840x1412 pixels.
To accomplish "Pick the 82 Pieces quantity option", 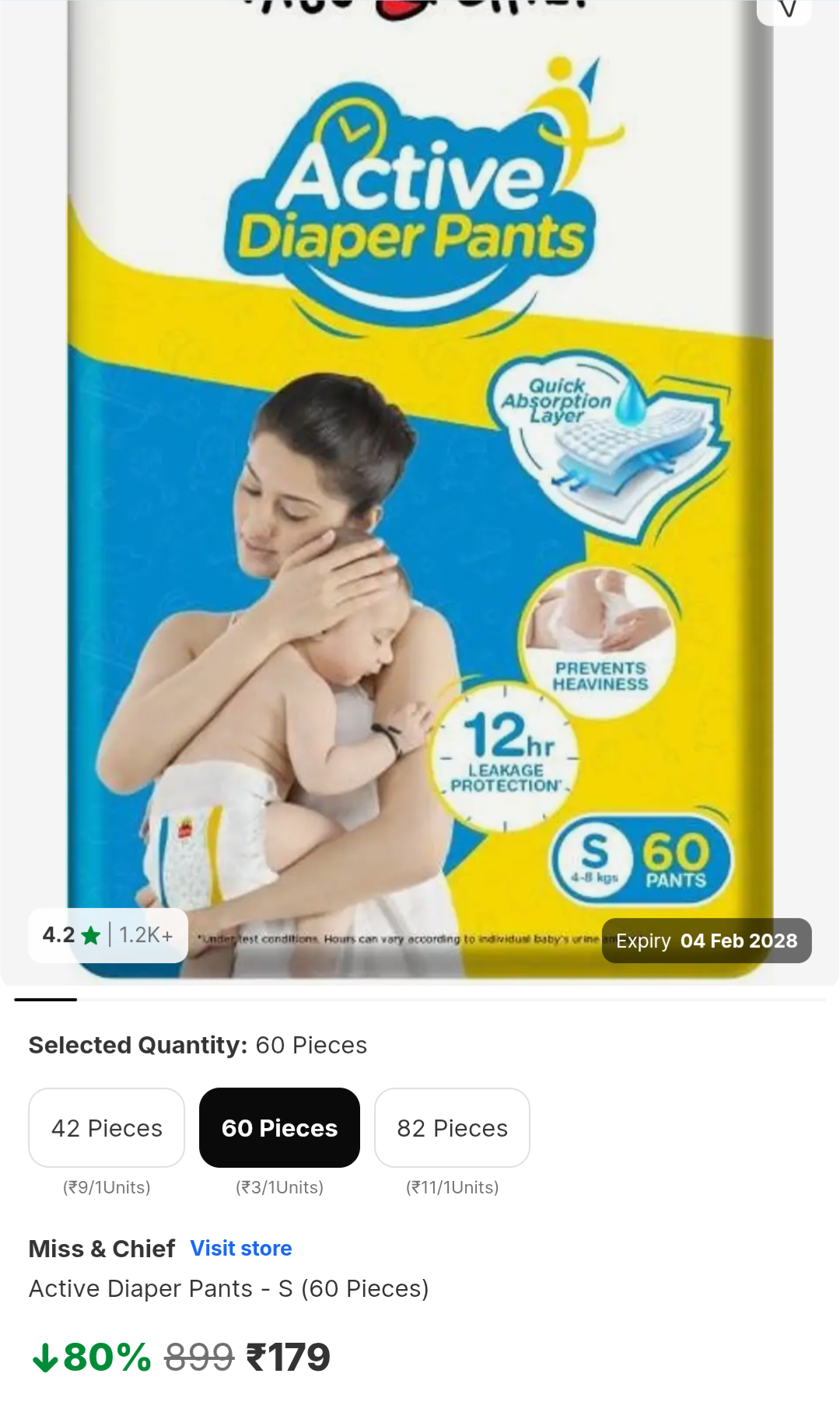I will [452, 1127].
